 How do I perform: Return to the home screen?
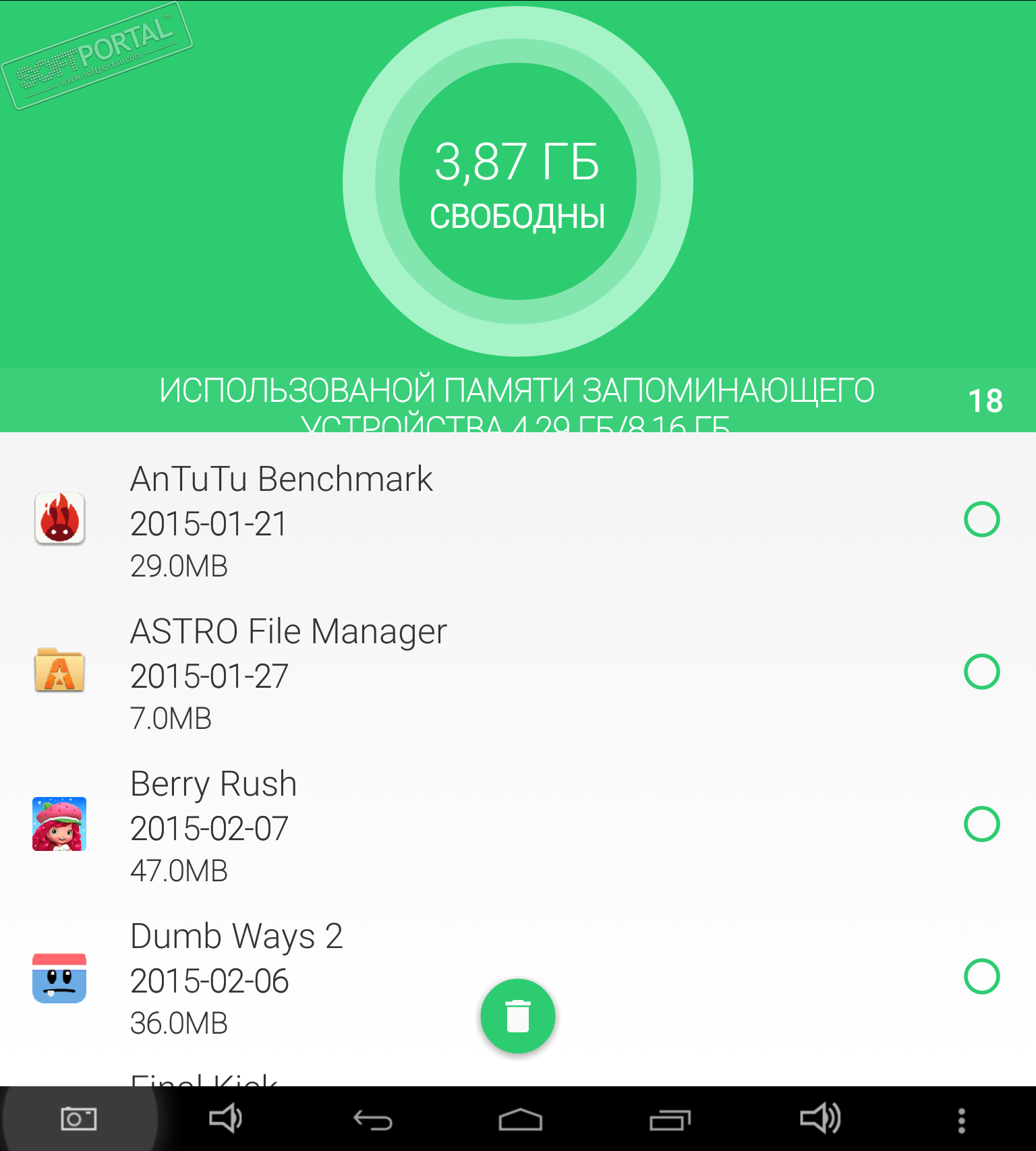pos(520,1120)
